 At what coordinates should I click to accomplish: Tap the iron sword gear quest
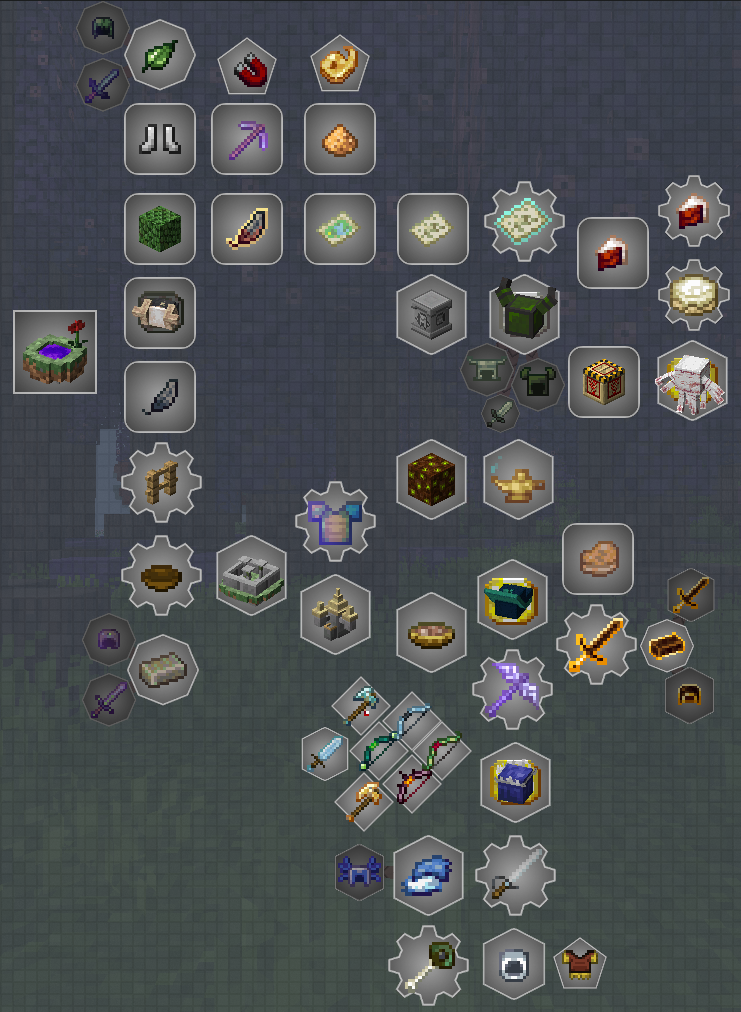click(515, 875)
